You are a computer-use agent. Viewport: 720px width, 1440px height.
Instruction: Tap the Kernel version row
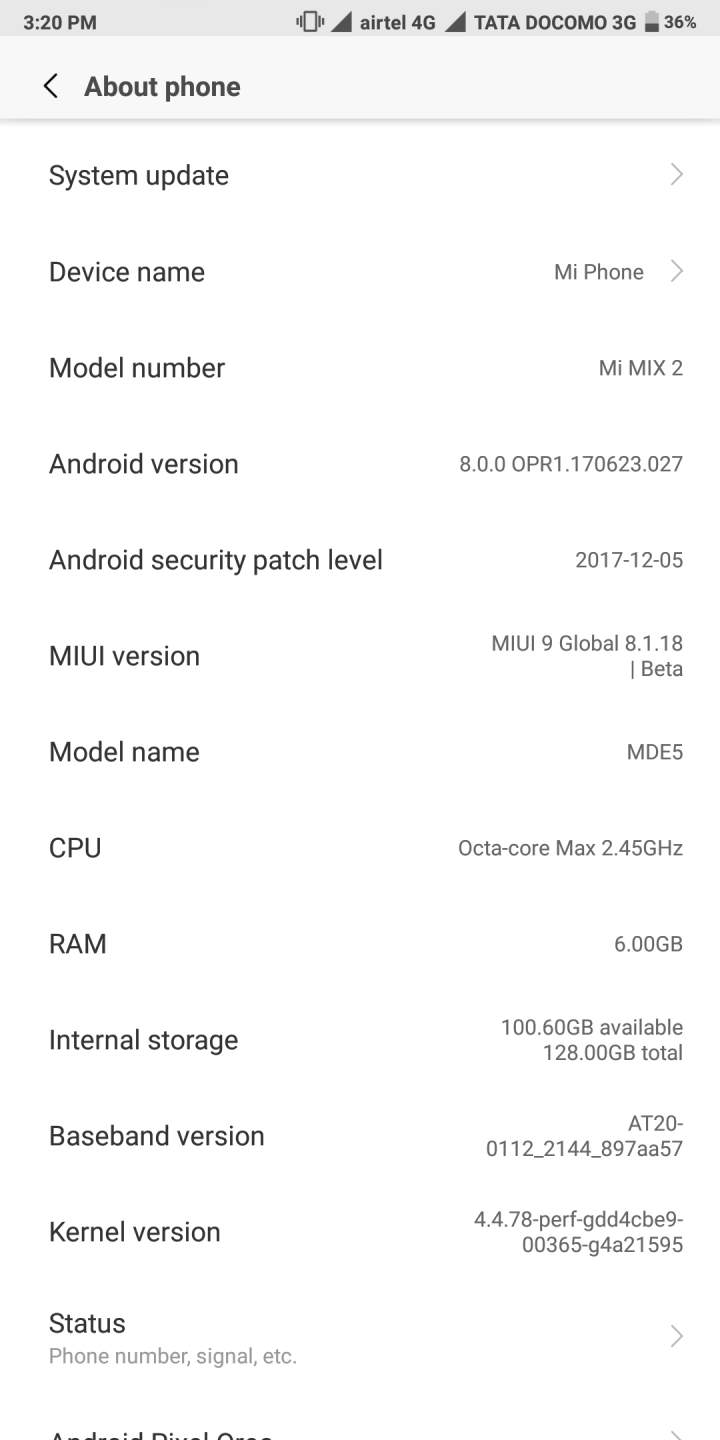click(x=360, y=1232)
